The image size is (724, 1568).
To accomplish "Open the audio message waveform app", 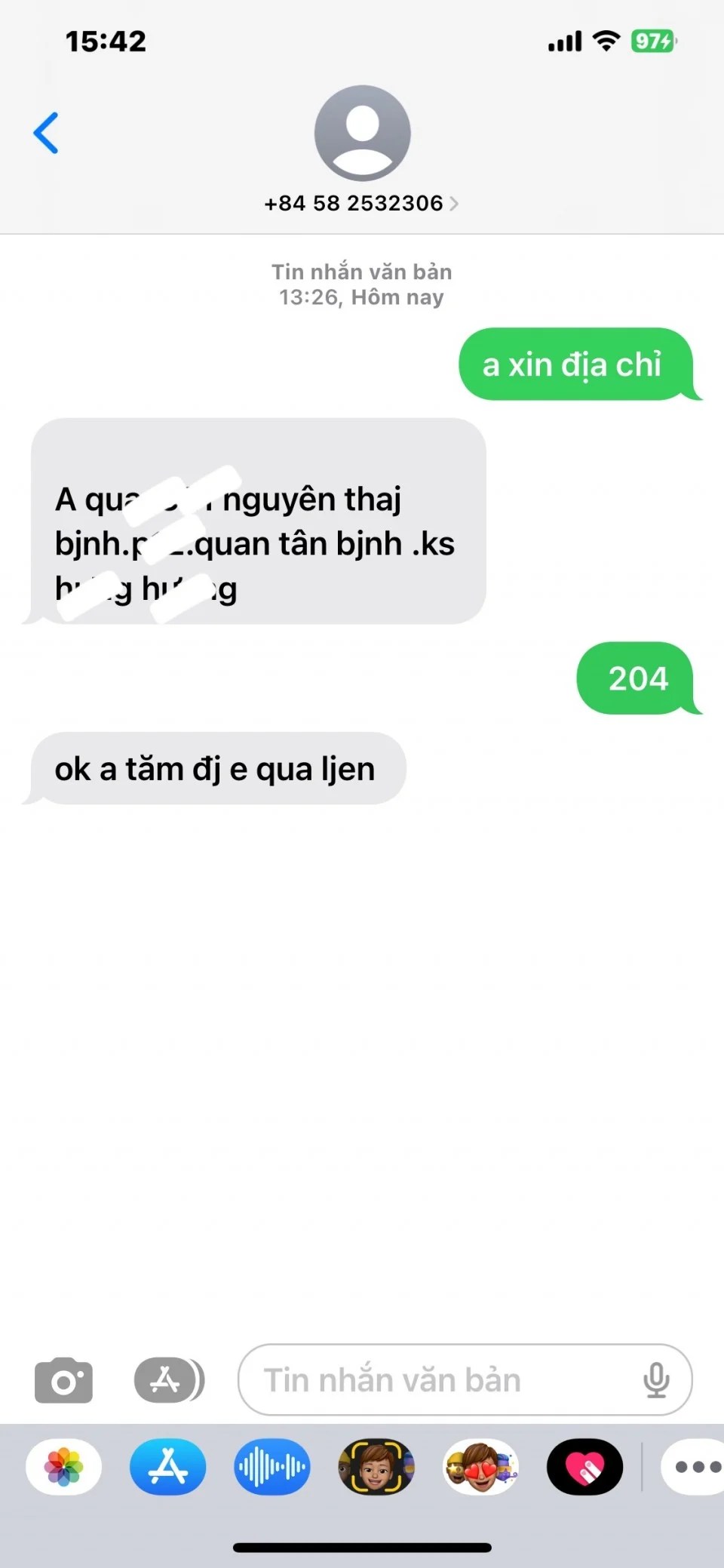I will coord(272,1467).
